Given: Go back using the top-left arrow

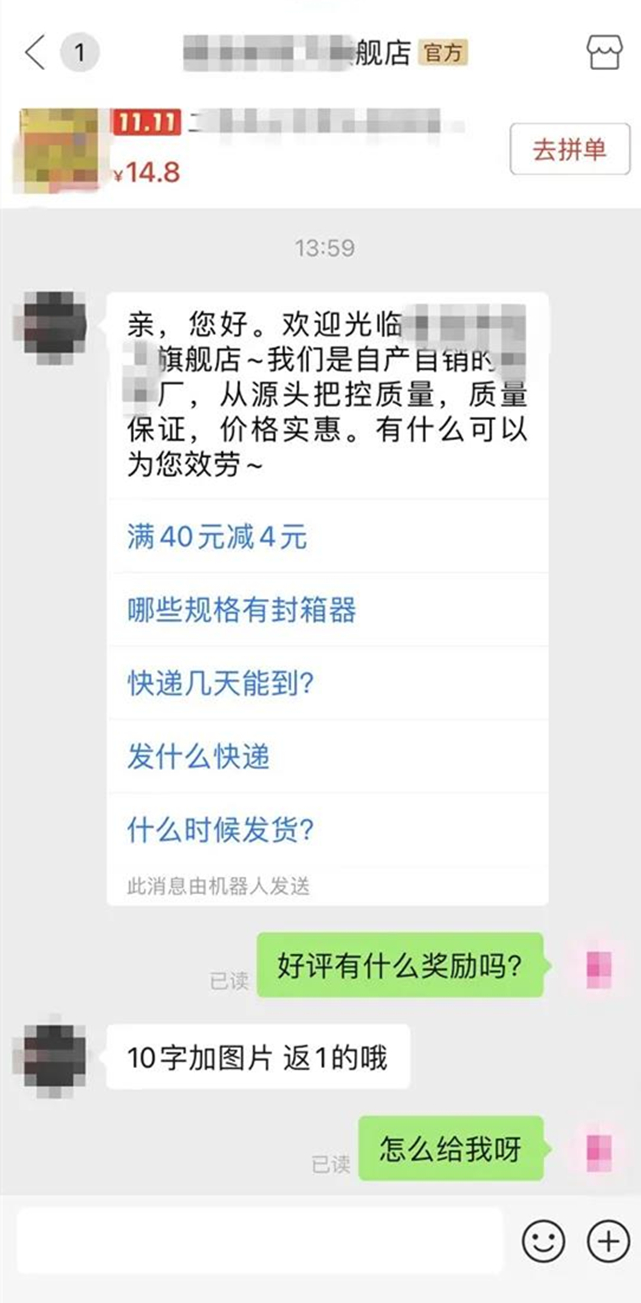Looking at the screenshot, I should tap(35, 52).
